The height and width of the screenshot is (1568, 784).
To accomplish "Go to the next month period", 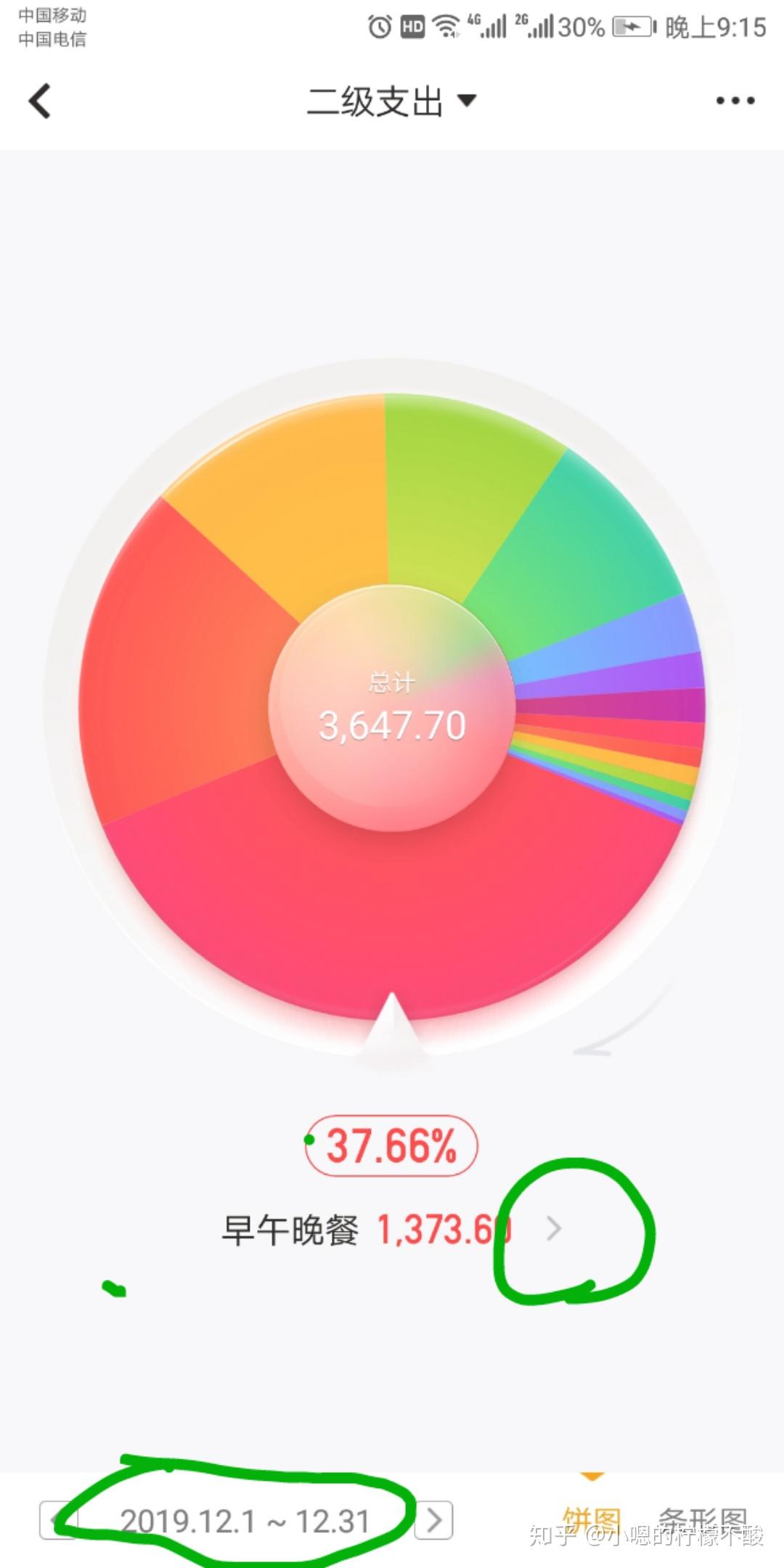I will [434, 1520].
